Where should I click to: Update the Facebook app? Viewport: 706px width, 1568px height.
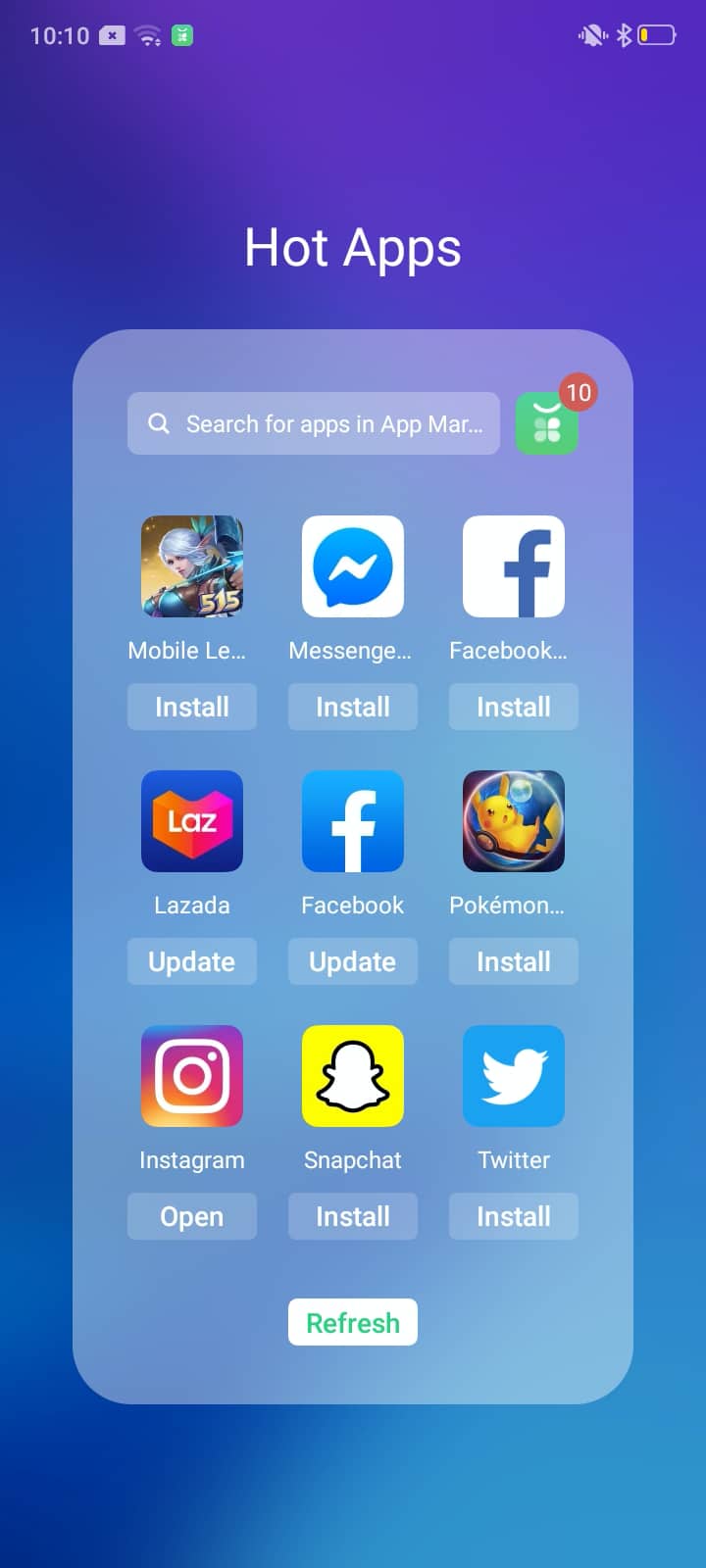(x=353, y=961)
